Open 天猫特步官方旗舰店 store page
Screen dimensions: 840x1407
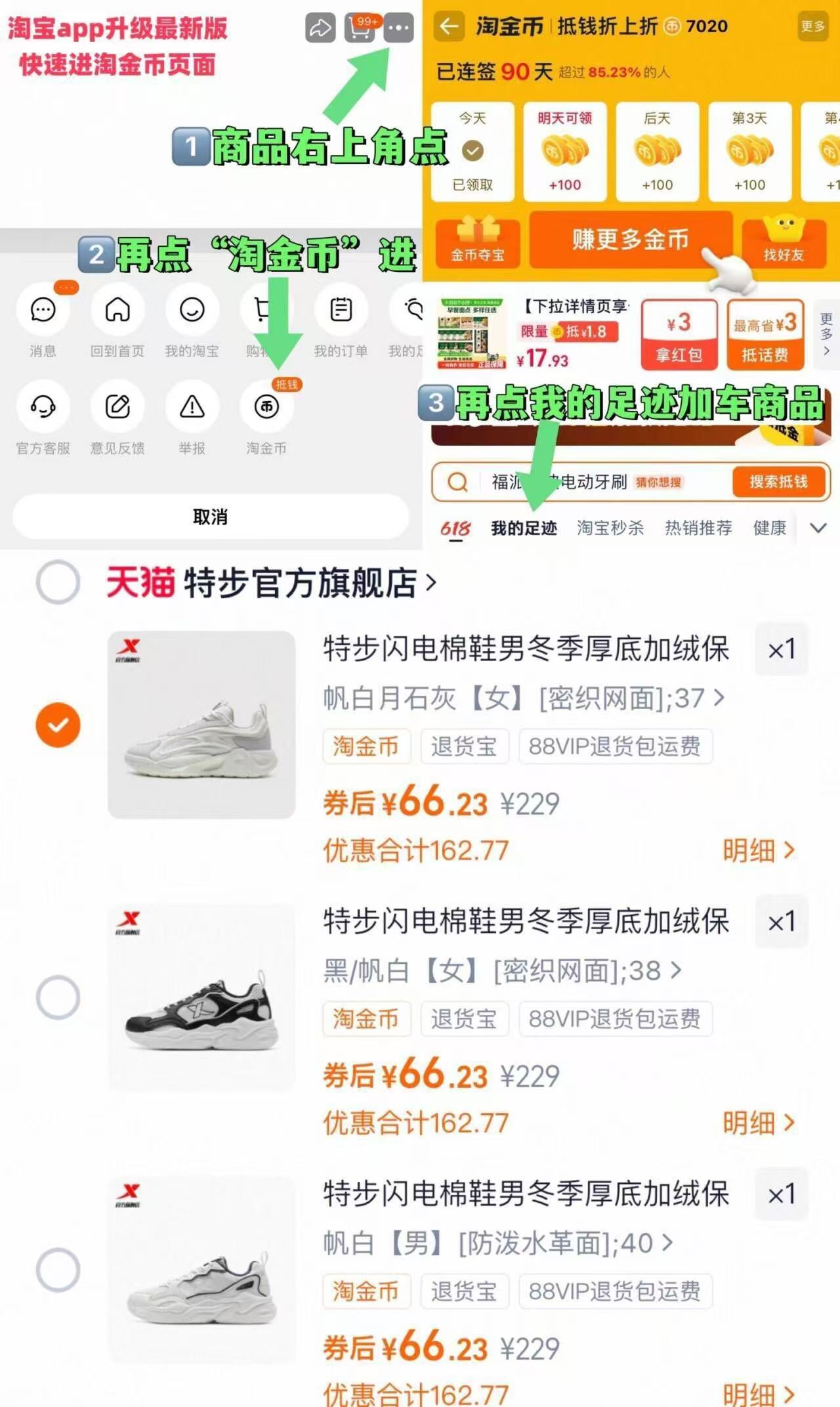(x=269, y=583)
